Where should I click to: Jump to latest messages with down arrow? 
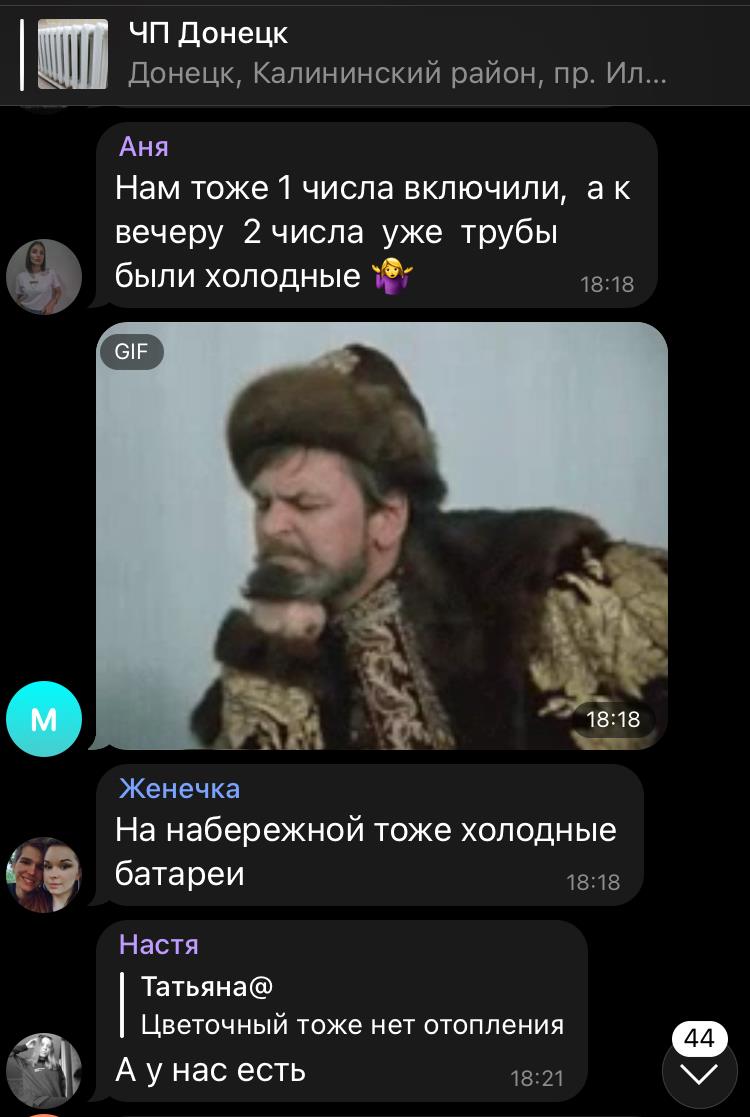(700, 1074)
